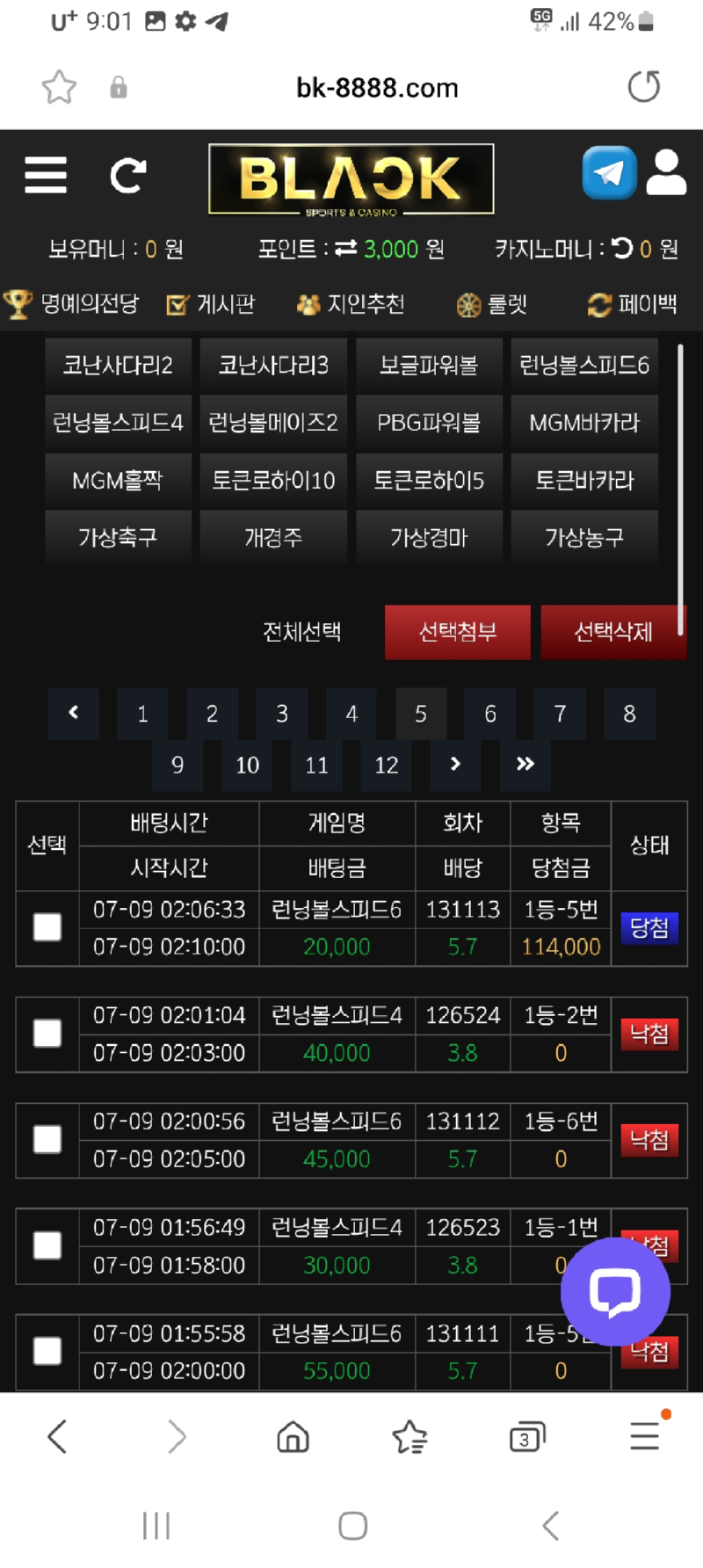Open the browser tabs switcher

pyautogui.click(x=526, y=1438)
